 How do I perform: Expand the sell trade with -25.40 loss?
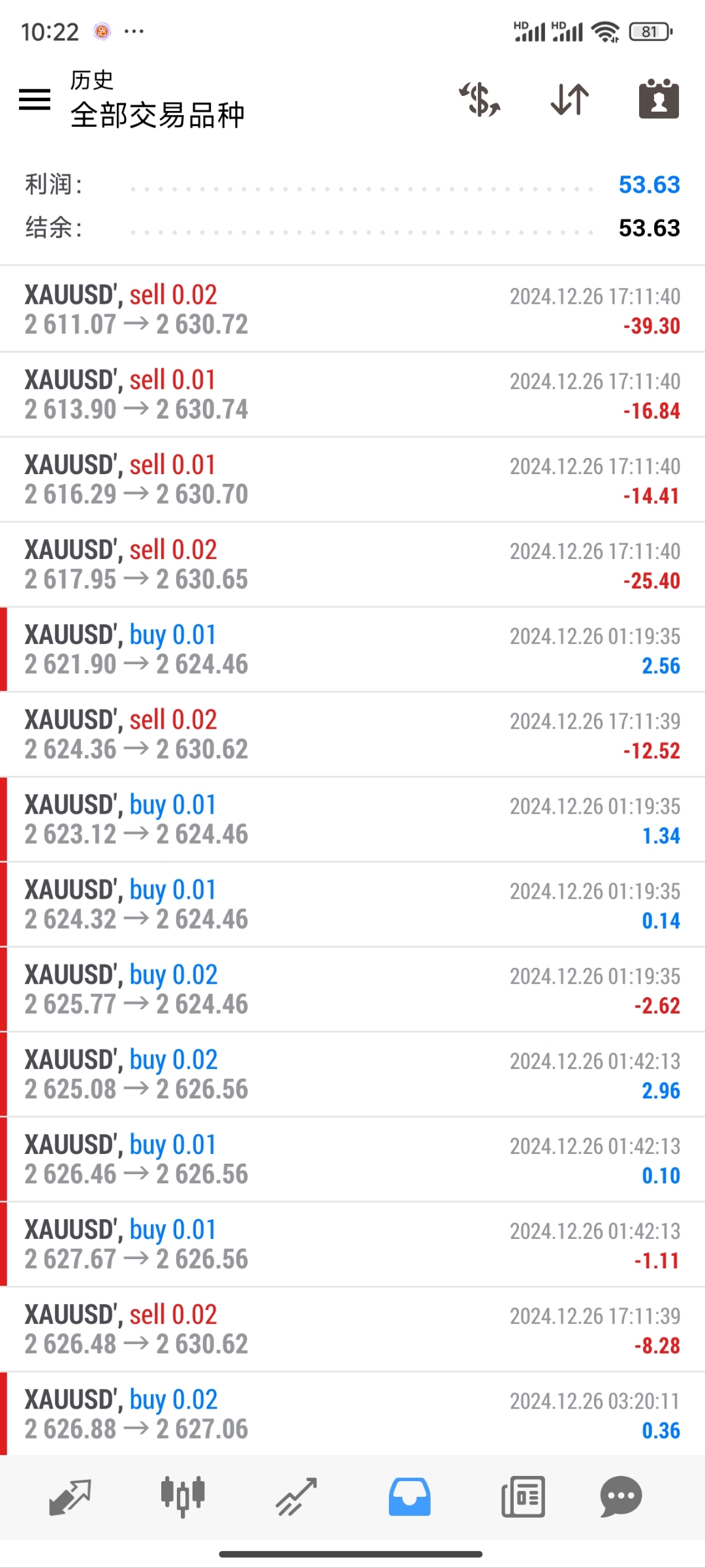[352, 564]
